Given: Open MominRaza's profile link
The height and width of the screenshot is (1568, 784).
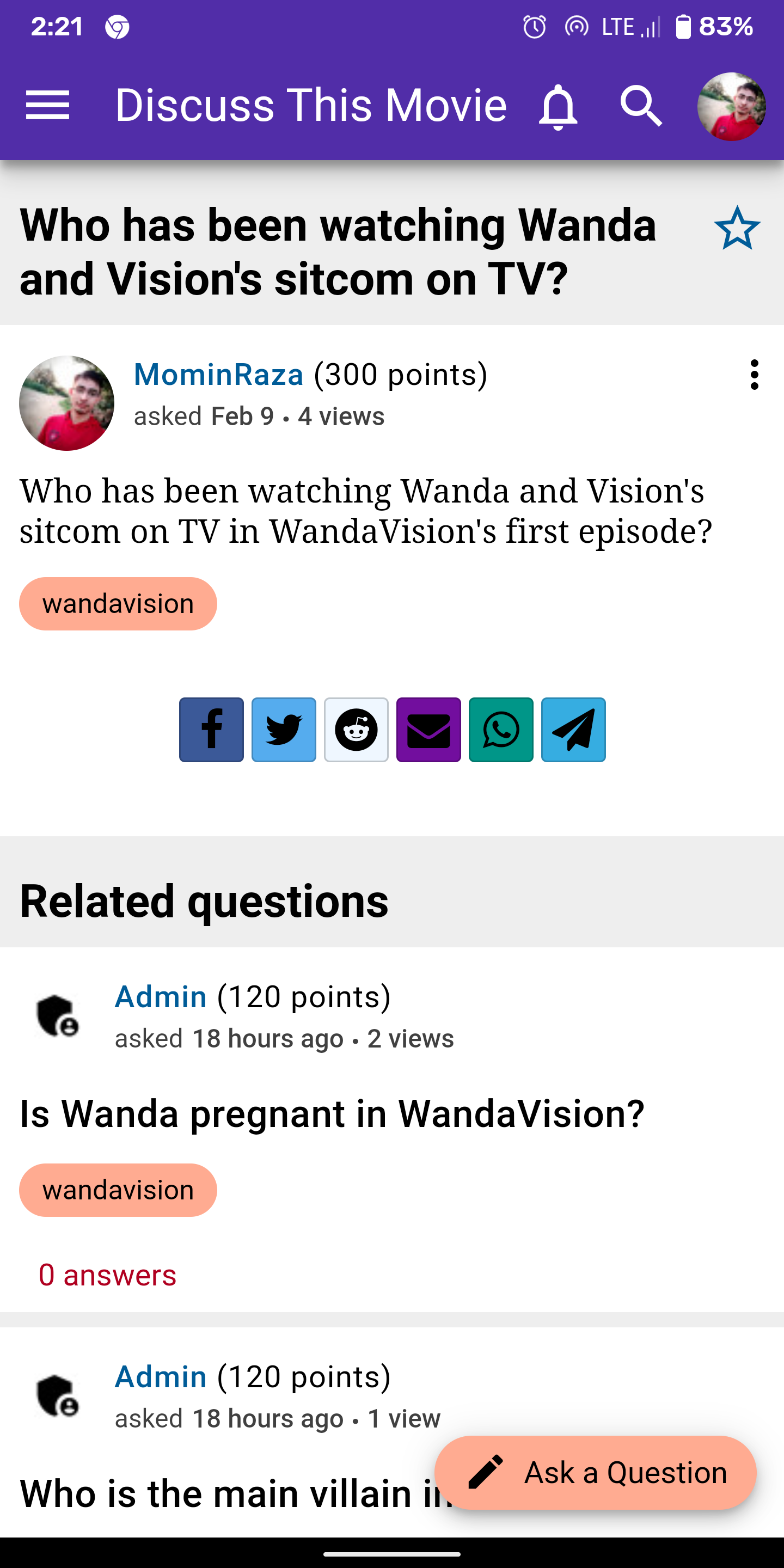Looking at the screenshot, I should tap(218, 373).
